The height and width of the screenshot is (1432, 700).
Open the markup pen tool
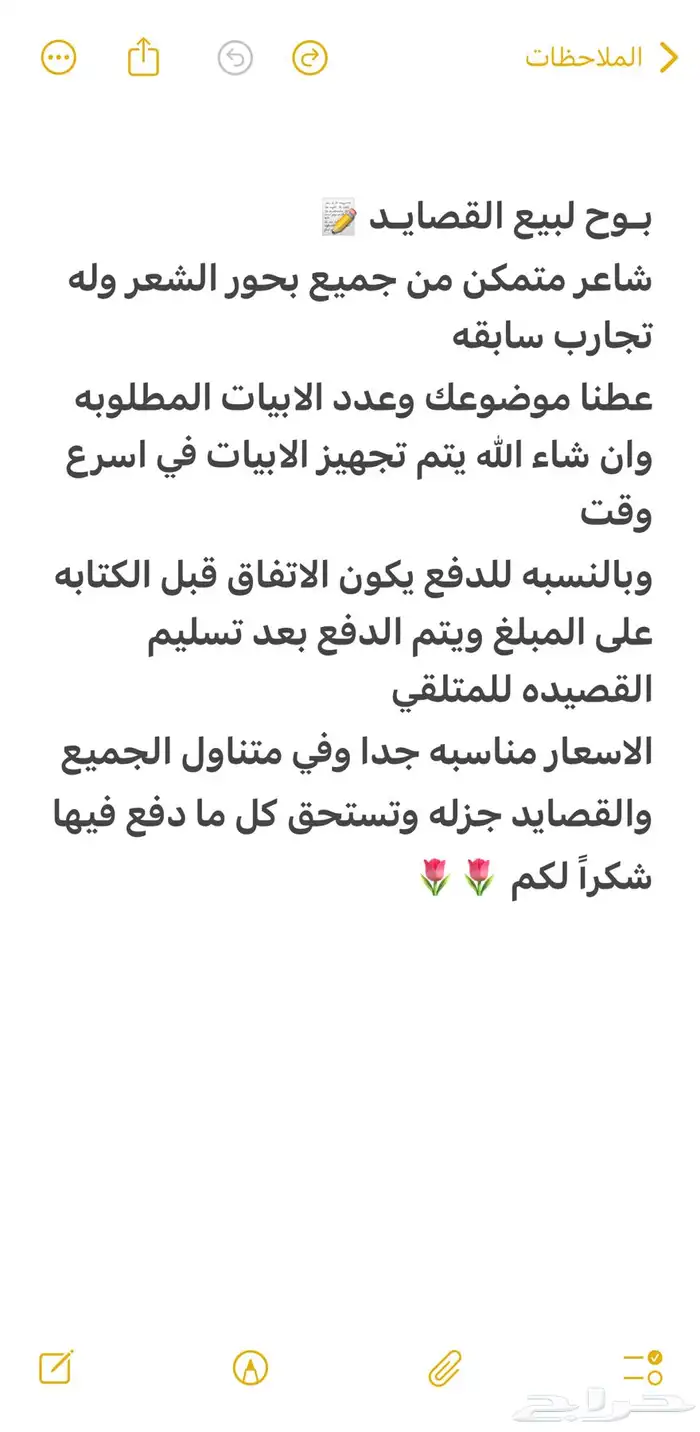click(250, 1367)
